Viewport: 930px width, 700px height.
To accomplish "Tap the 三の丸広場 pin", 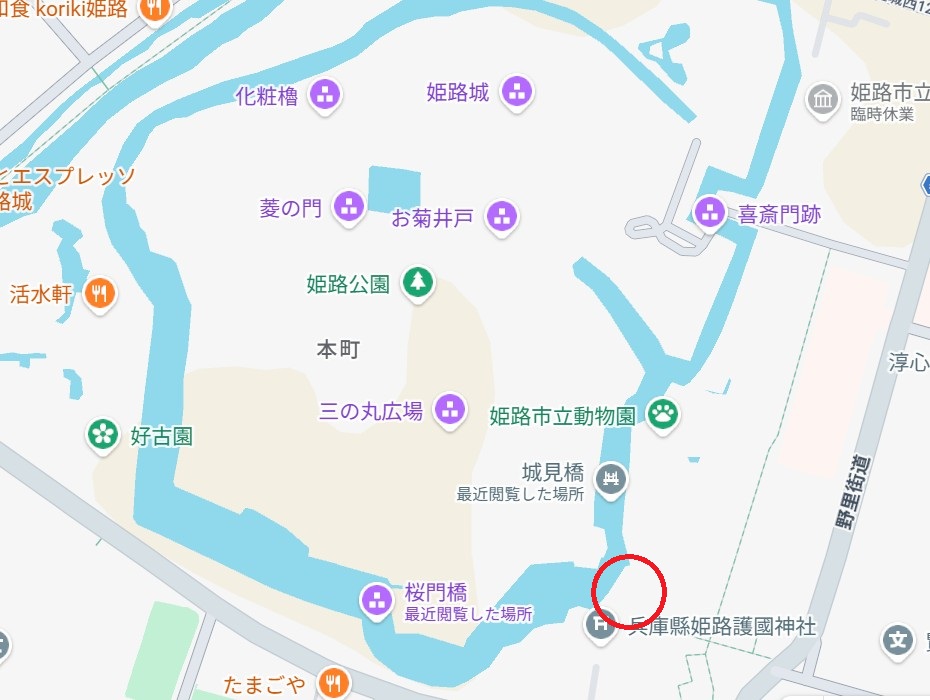I will (451, 409).
